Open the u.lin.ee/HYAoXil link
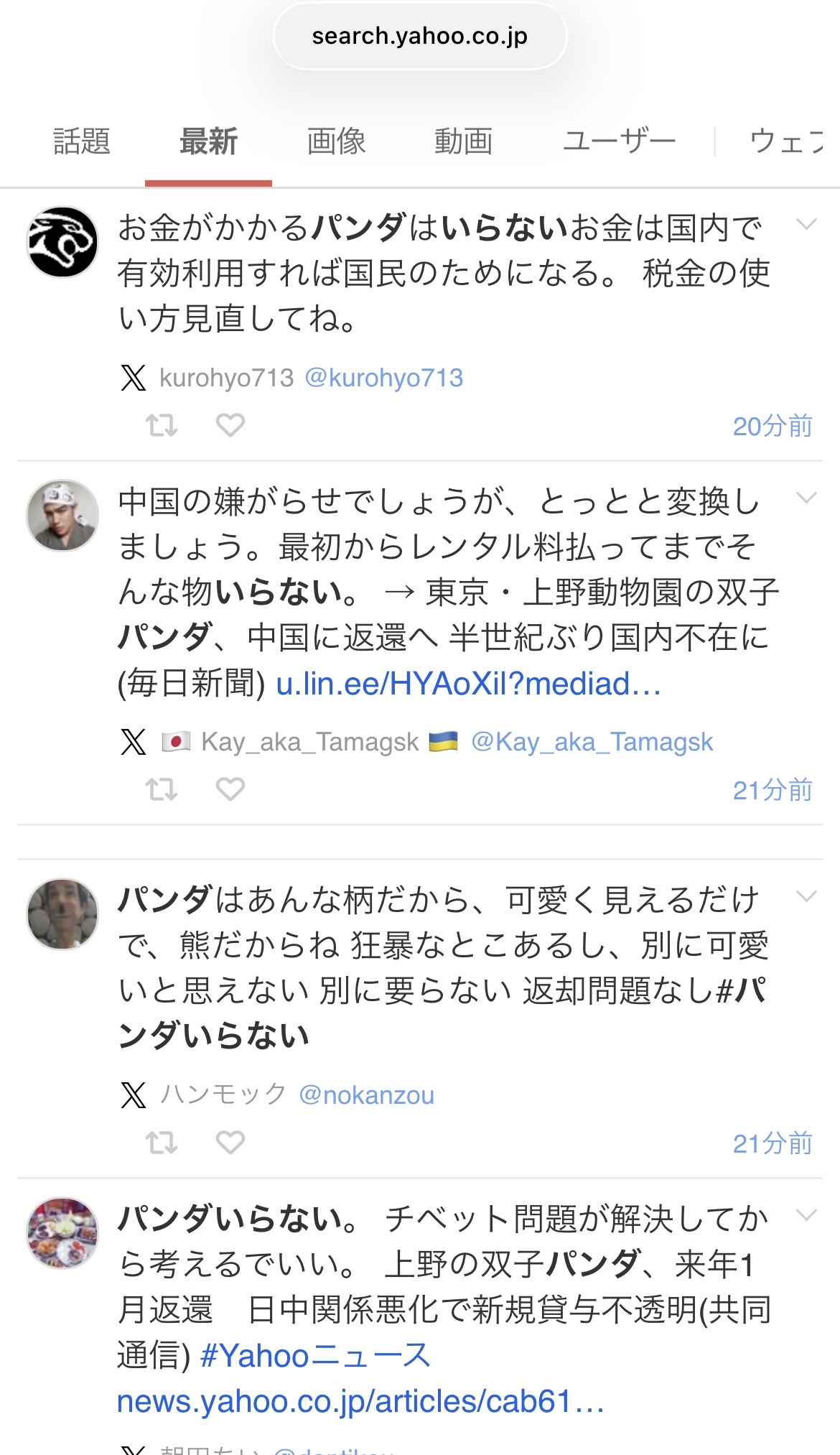Screen dimensions: 840x1455 (x=468, y=684)
